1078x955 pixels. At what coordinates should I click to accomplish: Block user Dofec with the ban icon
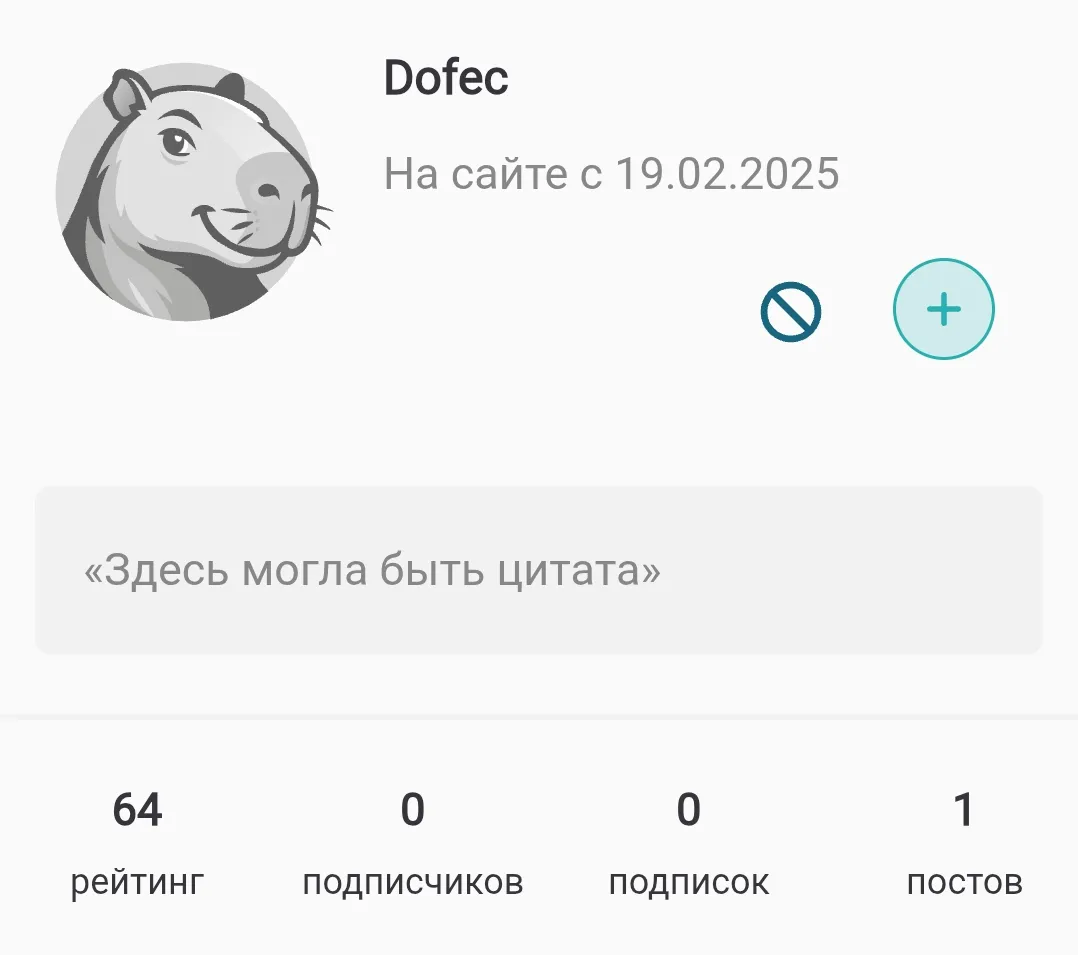(790, 312)
